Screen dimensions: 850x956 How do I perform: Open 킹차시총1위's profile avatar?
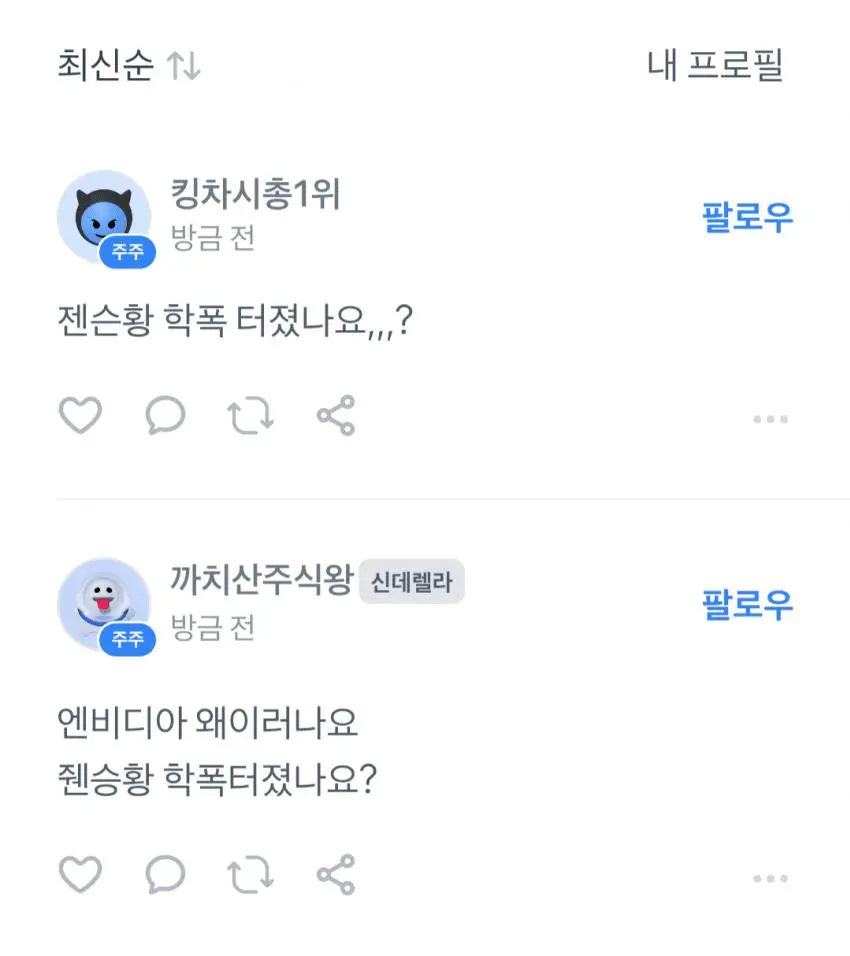tap(104, 217)
